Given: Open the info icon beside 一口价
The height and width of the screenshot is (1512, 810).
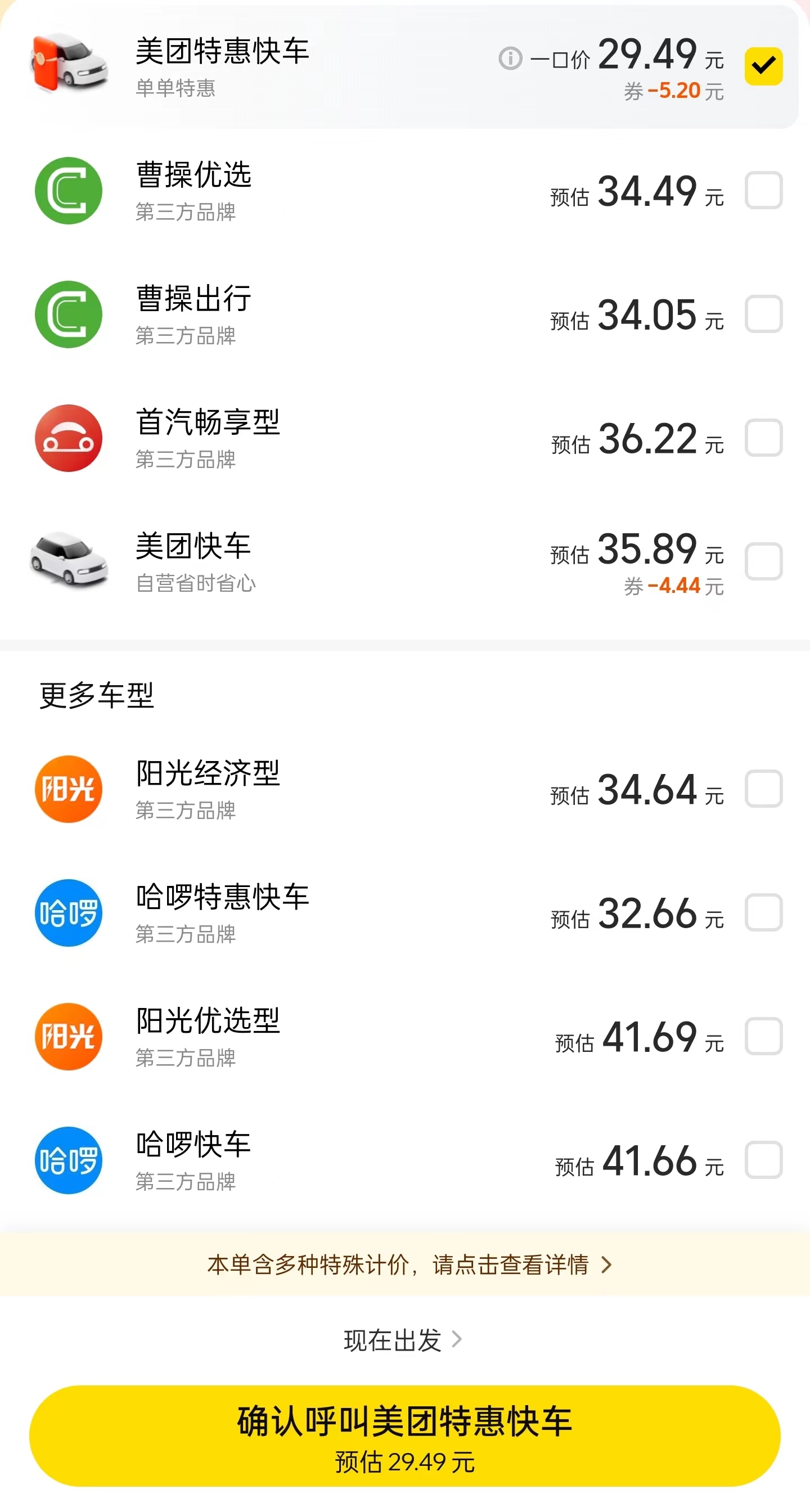Looking at the screenshot, I should coord(510,58).
